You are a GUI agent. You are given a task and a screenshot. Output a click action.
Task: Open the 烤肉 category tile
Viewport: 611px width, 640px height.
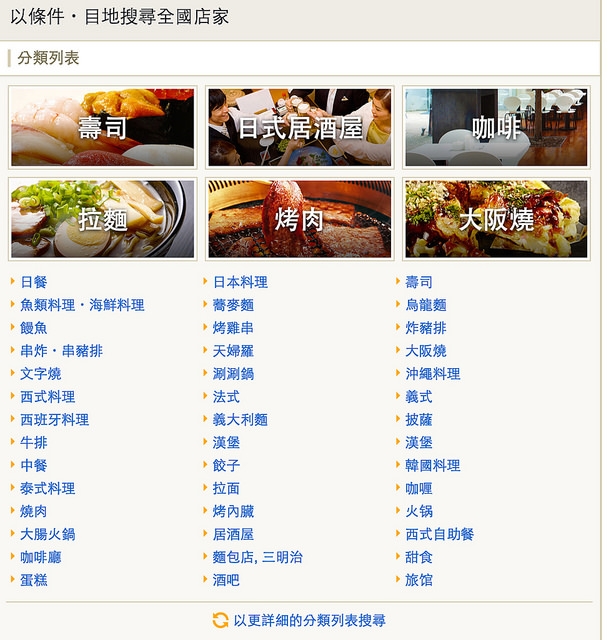299,219
